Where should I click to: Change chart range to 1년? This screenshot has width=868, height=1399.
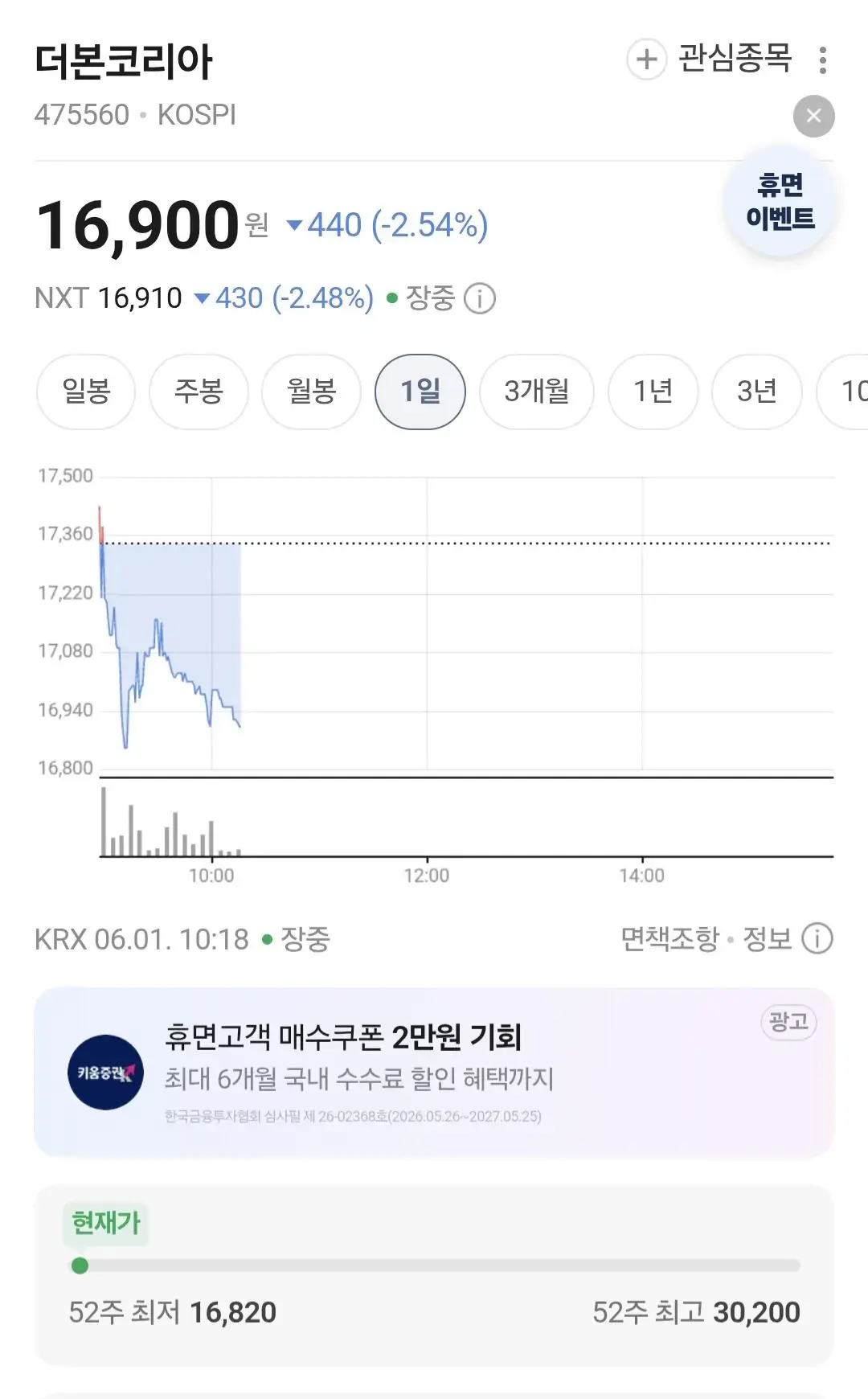click(x=653, y=392)
